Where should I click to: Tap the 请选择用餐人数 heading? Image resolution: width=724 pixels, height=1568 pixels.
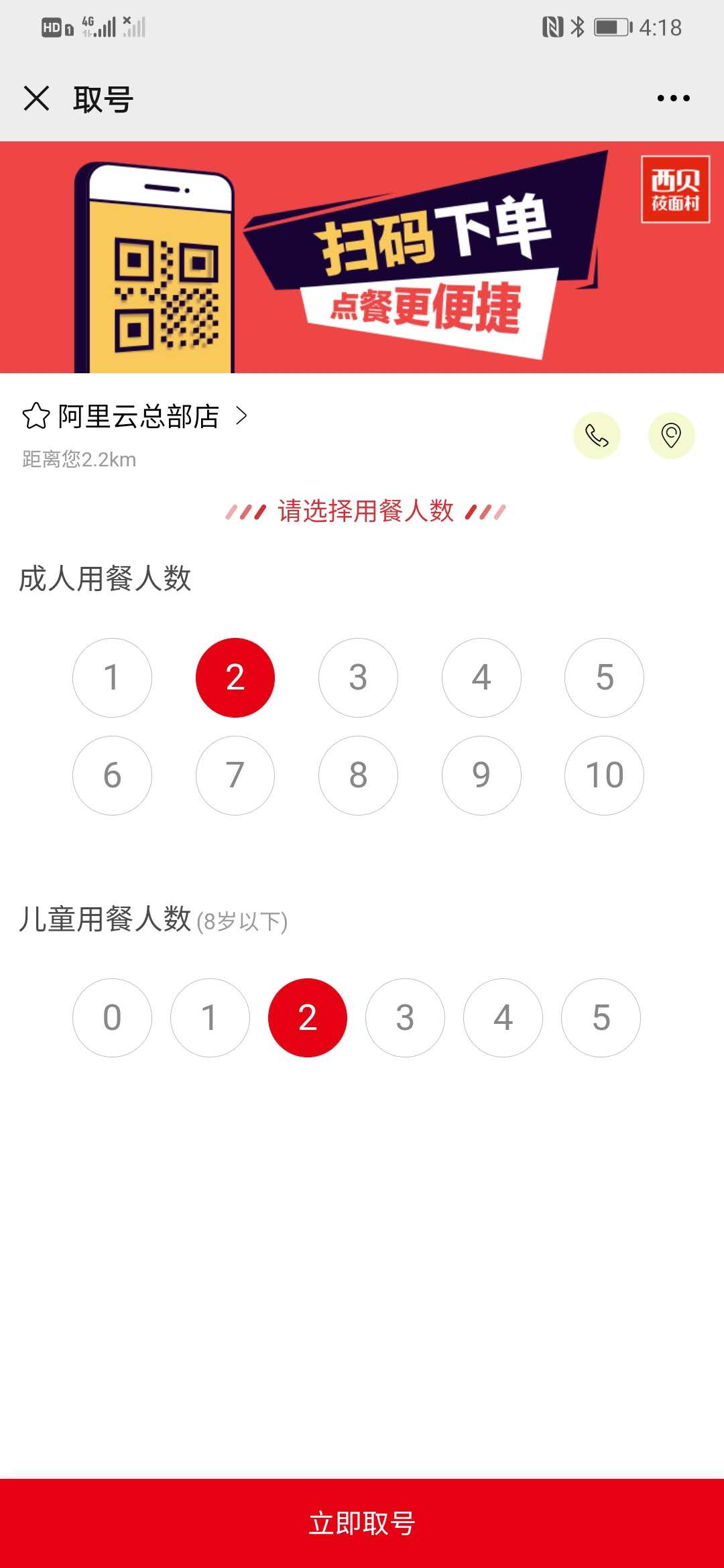365,510
